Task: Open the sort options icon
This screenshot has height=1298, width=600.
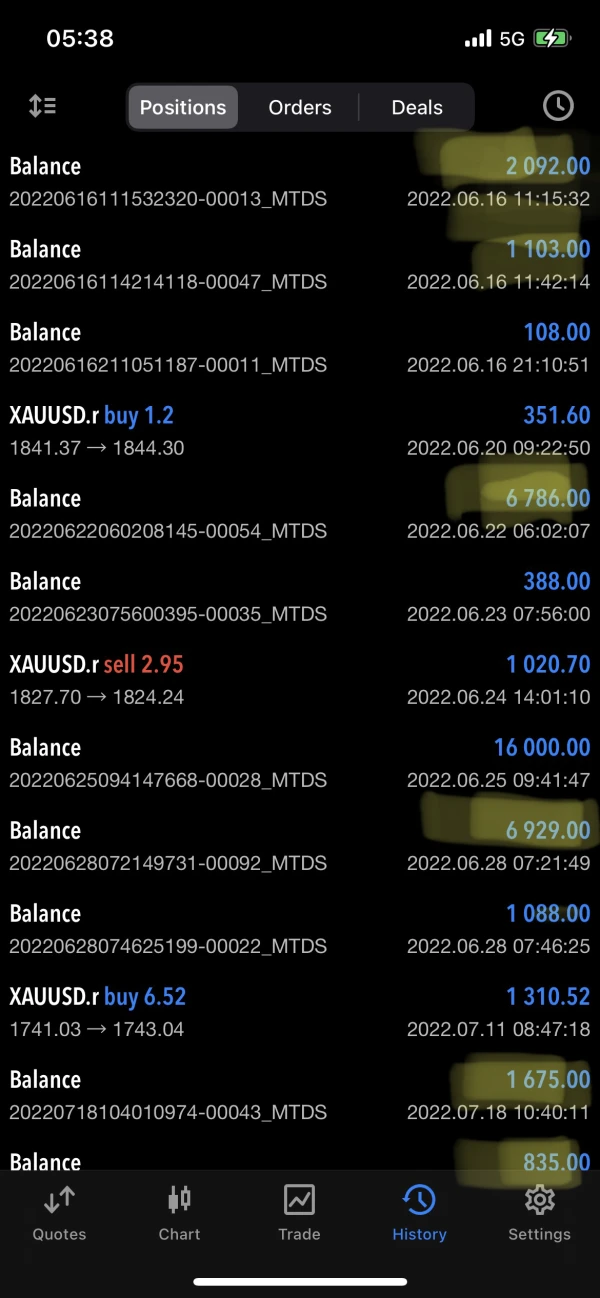Action: pos(42,106)
